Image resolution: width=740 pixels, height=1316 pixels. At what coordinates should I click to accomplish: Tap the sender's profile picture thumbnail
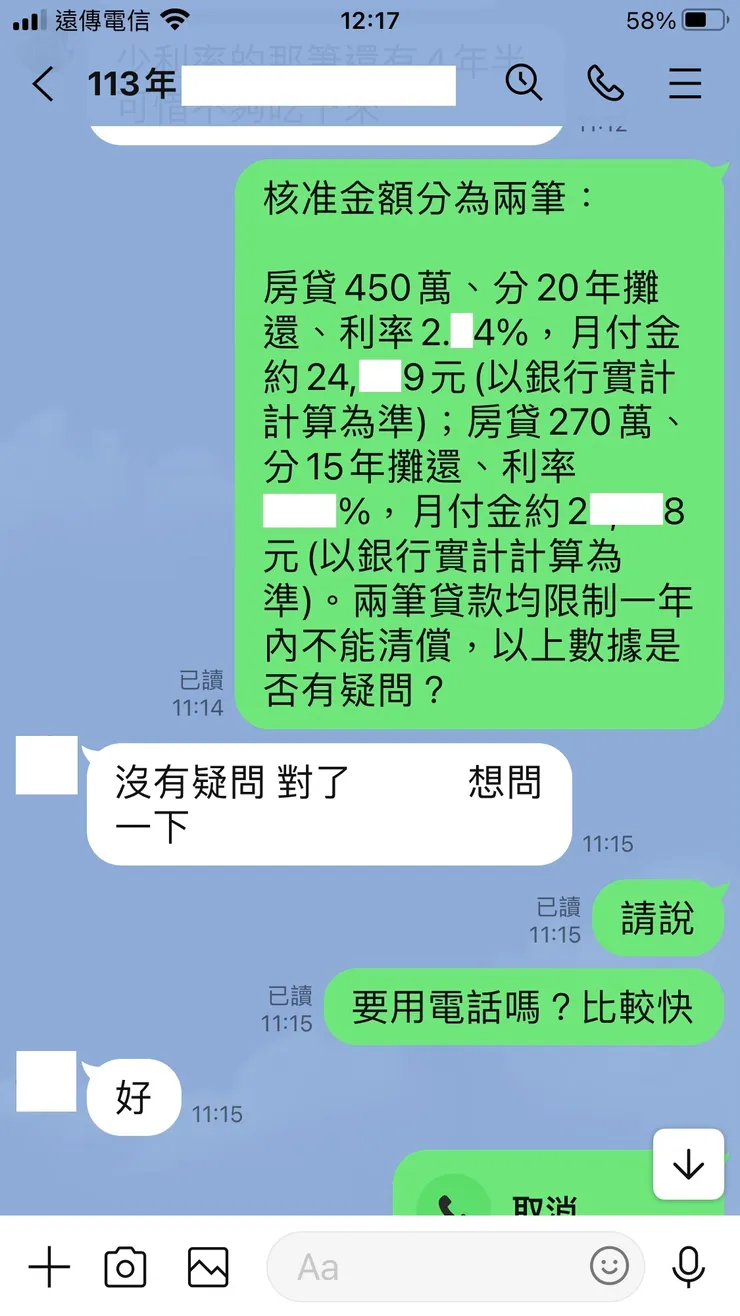coord(45,766)
